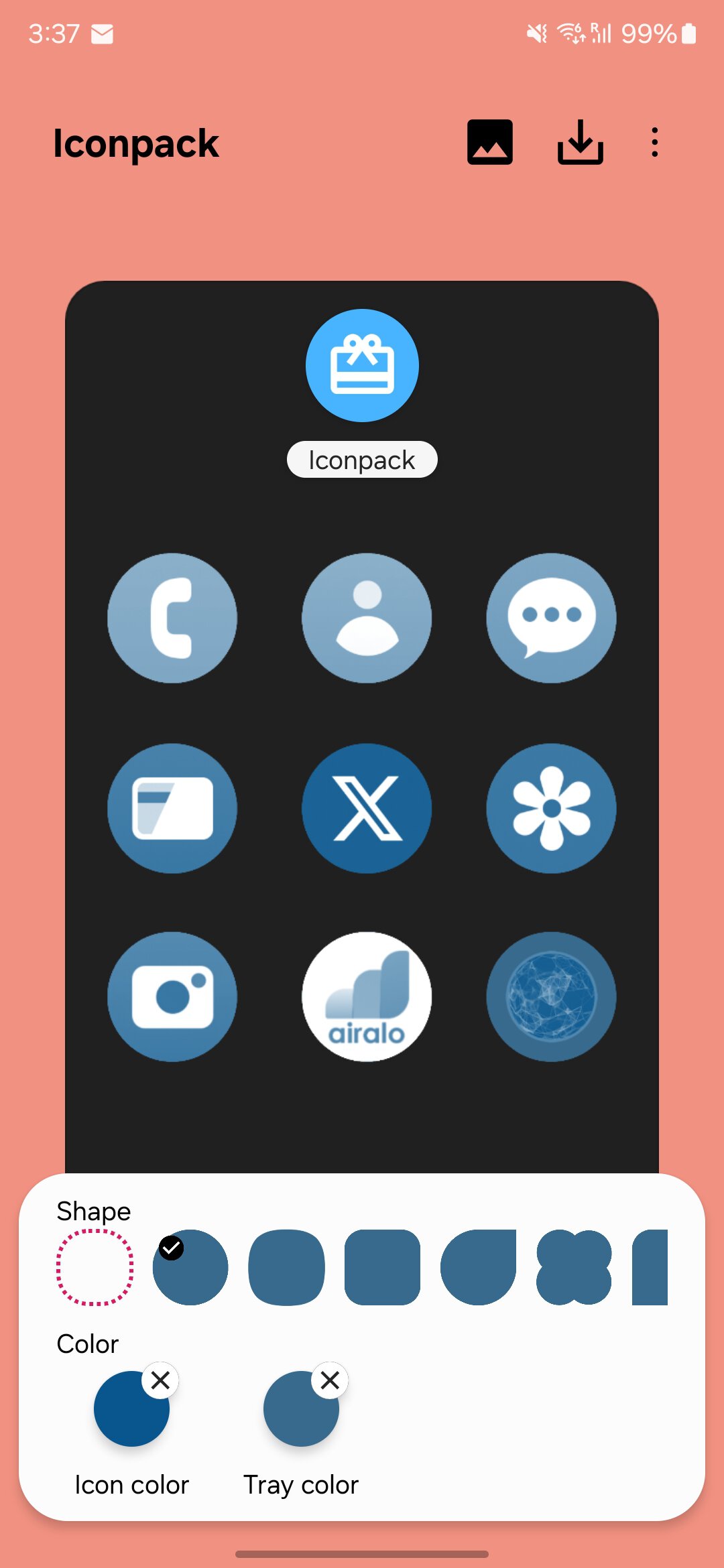This screenshot has width=724, height=1568.
Task: Choose the teardrop icon shape
Action: pyautogui.click(x=478, y=1267)
